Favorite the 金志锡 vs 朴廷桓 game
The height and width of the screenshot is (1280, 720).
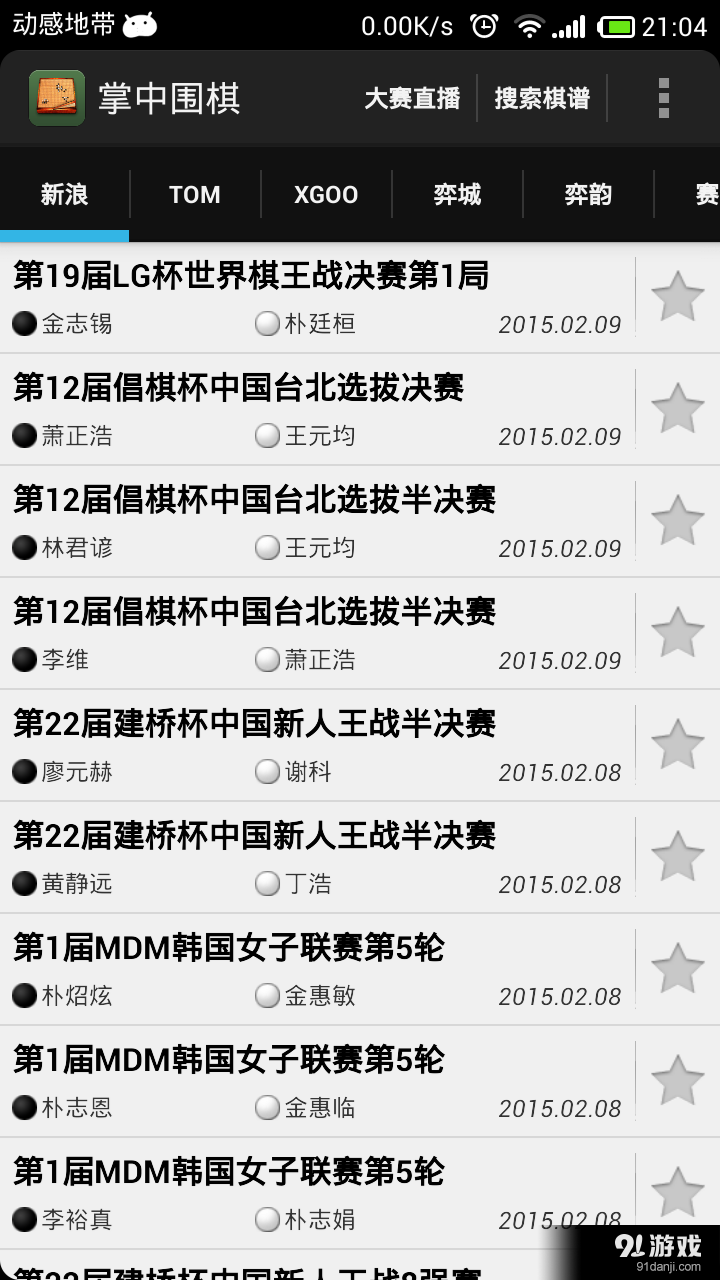(678, 297)
